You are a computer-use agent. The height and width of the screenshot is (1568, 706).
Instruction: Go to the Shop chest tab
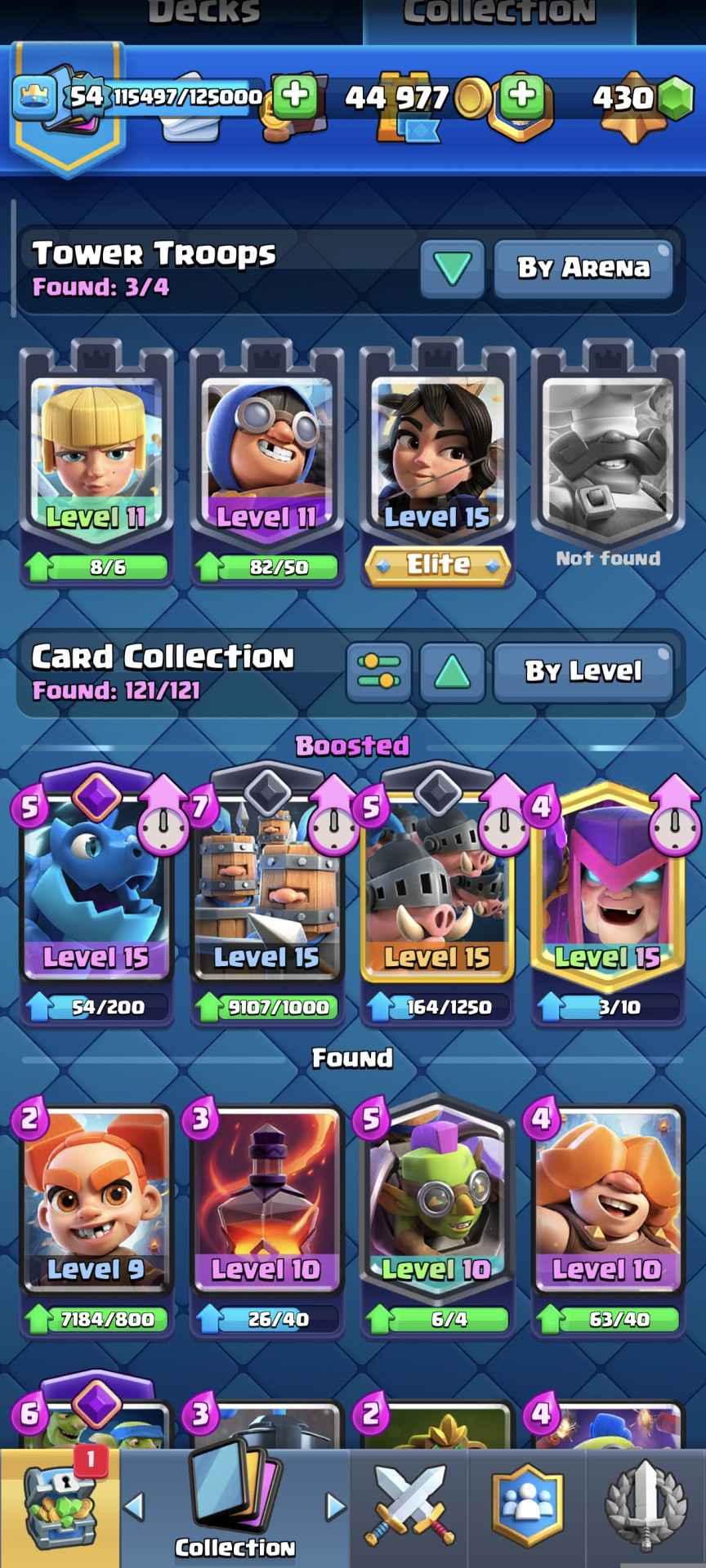59,1508
